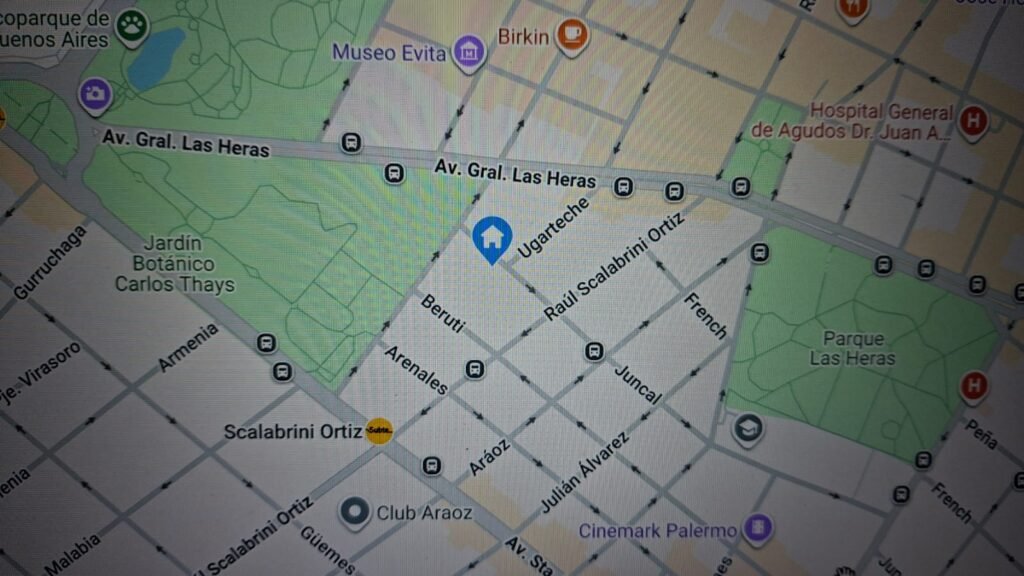The image size is (1024, 576).
Task: Open the Ecoparque de Buenos Aires pin
Action: [132, 27]
